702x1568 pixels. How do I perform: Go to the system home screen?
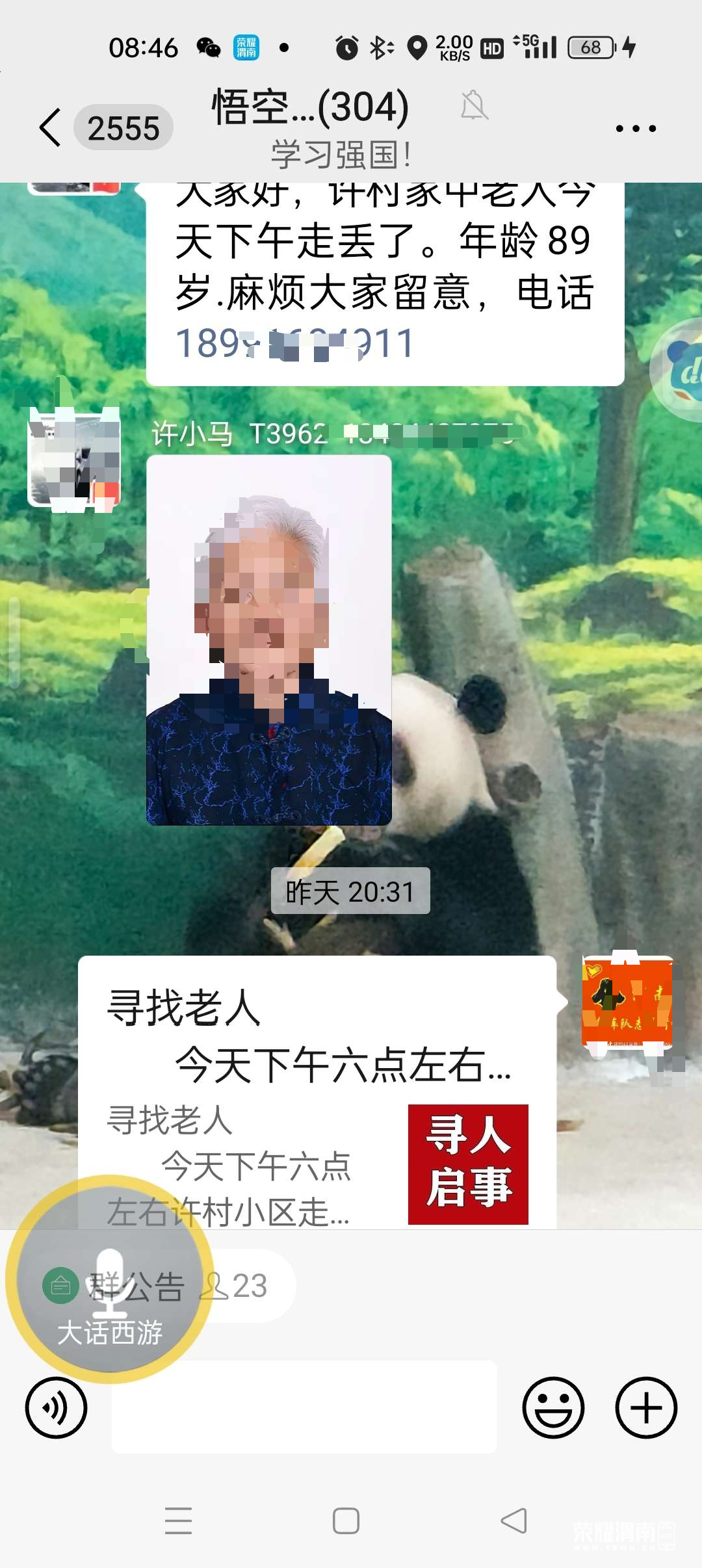[x=346, y=1521]
